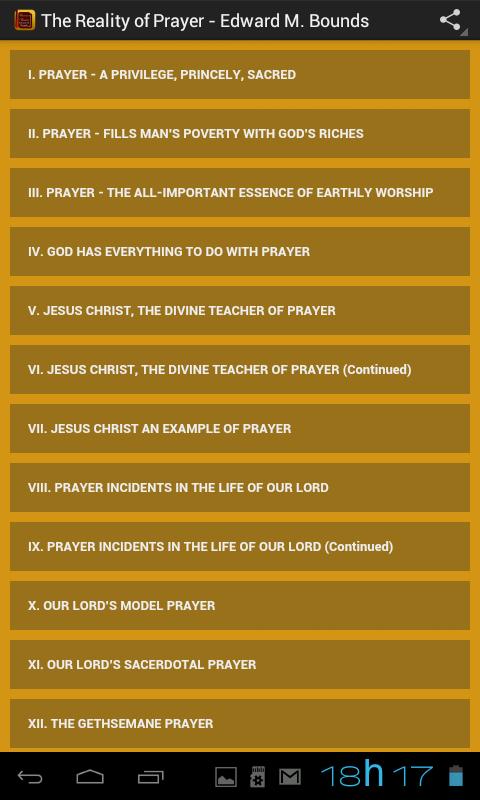Select chapter III. All-Important Essence of Earthly Worship
Image resolution: width=480 pixels, height=800 pixels.
pos(240,192)
